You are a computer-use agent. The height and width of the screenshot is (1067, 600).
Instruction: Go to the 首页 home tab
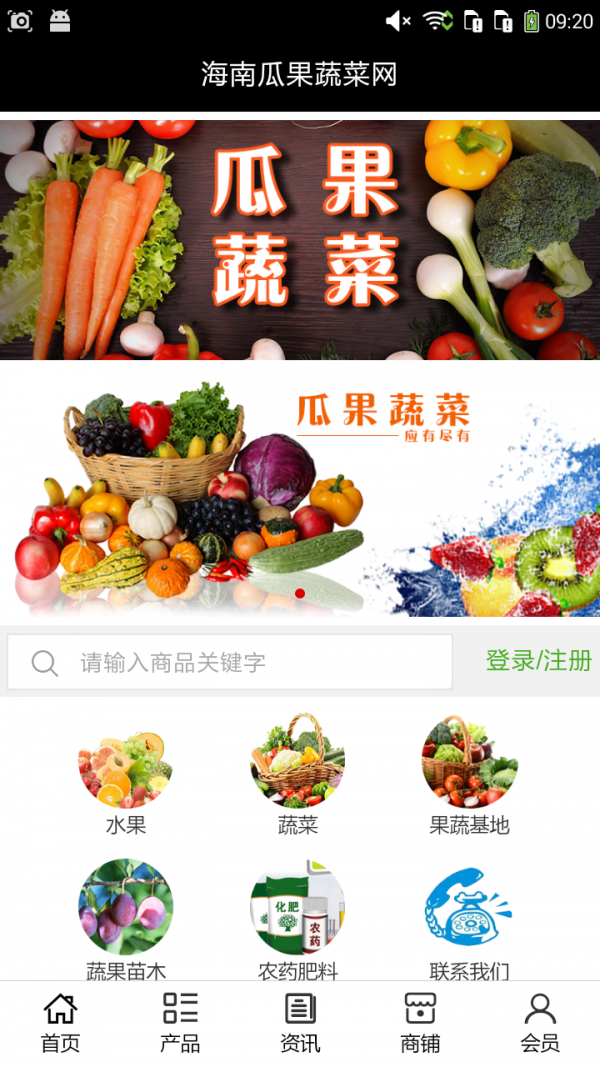coord(60,1023)
